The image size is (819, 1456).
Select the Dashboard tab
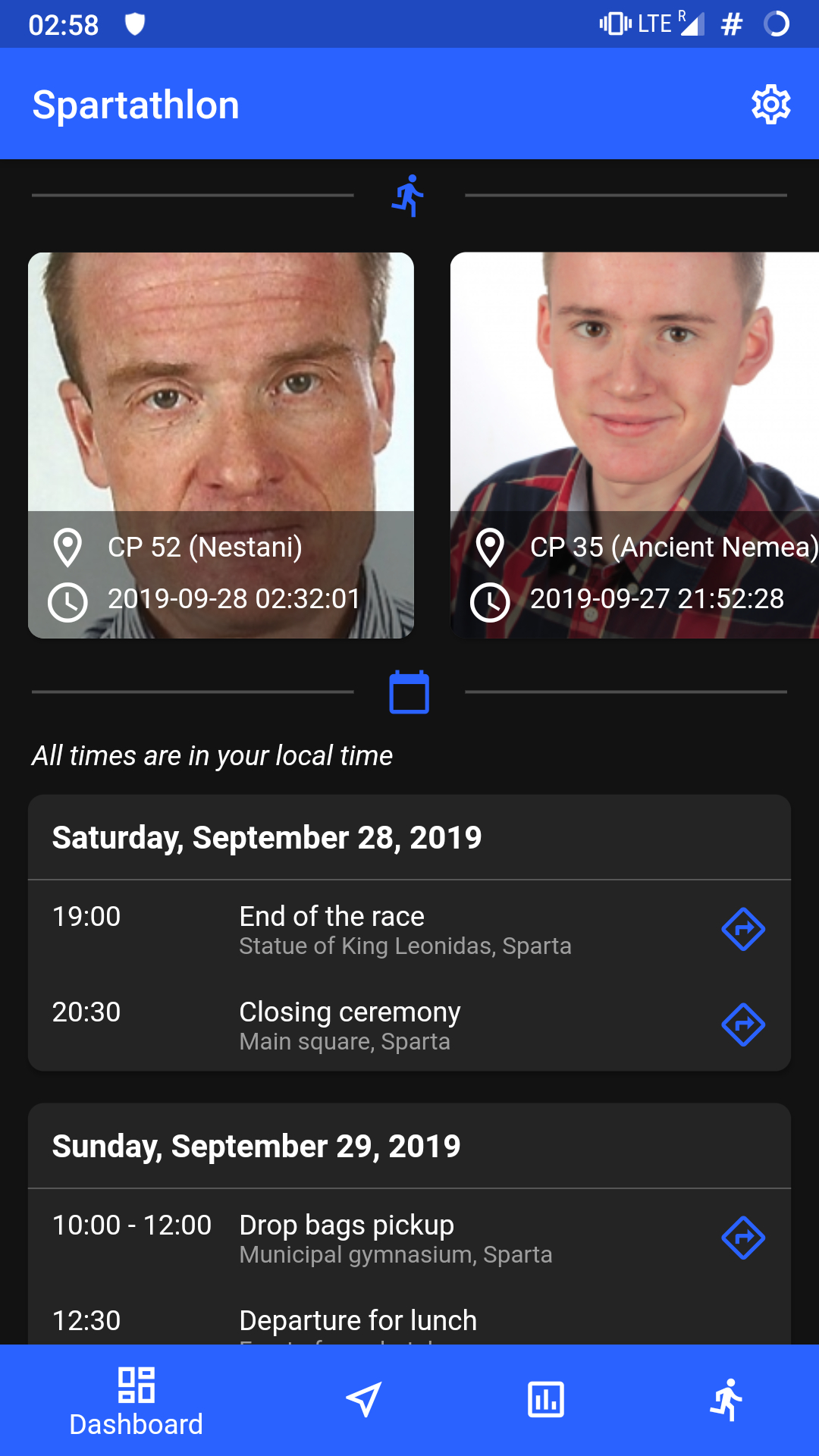click(136, 1401)
